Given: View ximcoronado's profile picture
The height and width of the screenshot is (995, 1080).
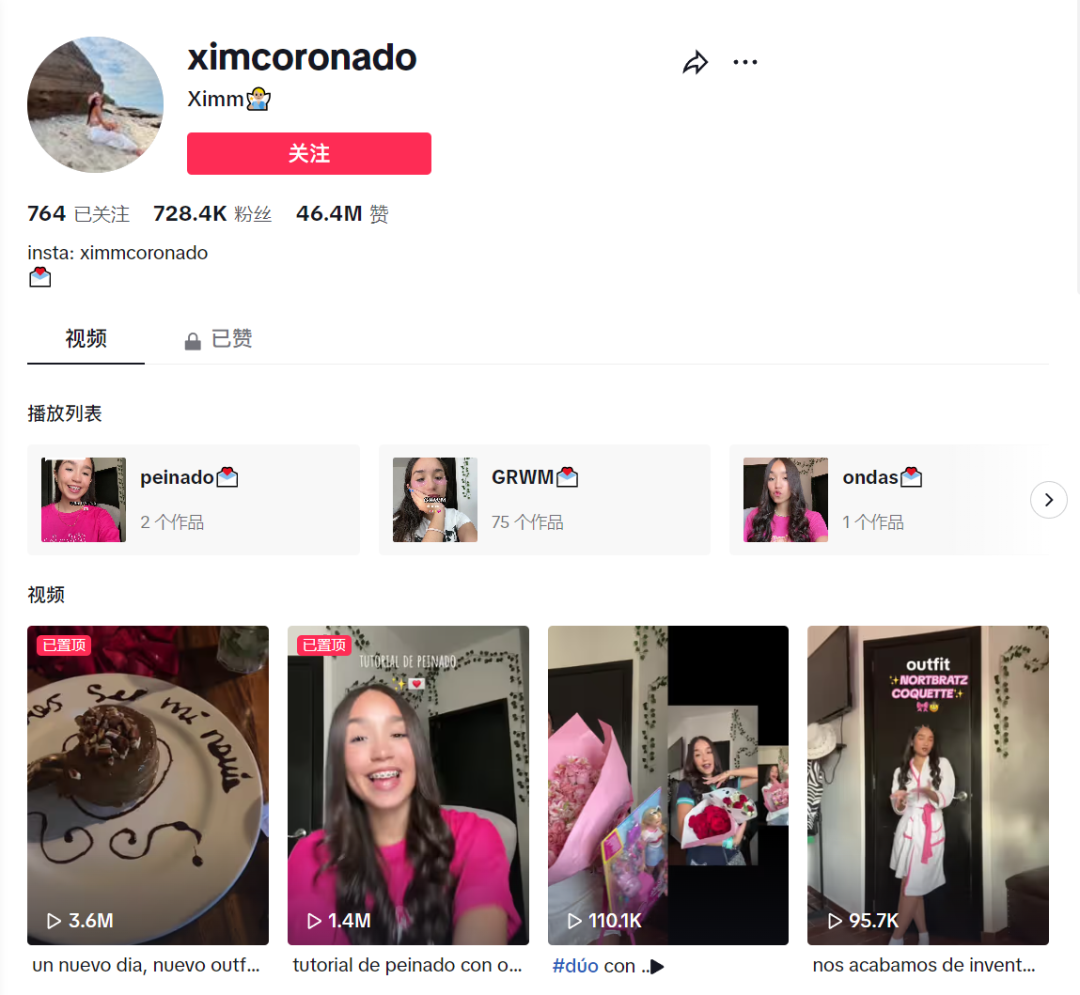Looking at the screenshot, I should [95, 105].
